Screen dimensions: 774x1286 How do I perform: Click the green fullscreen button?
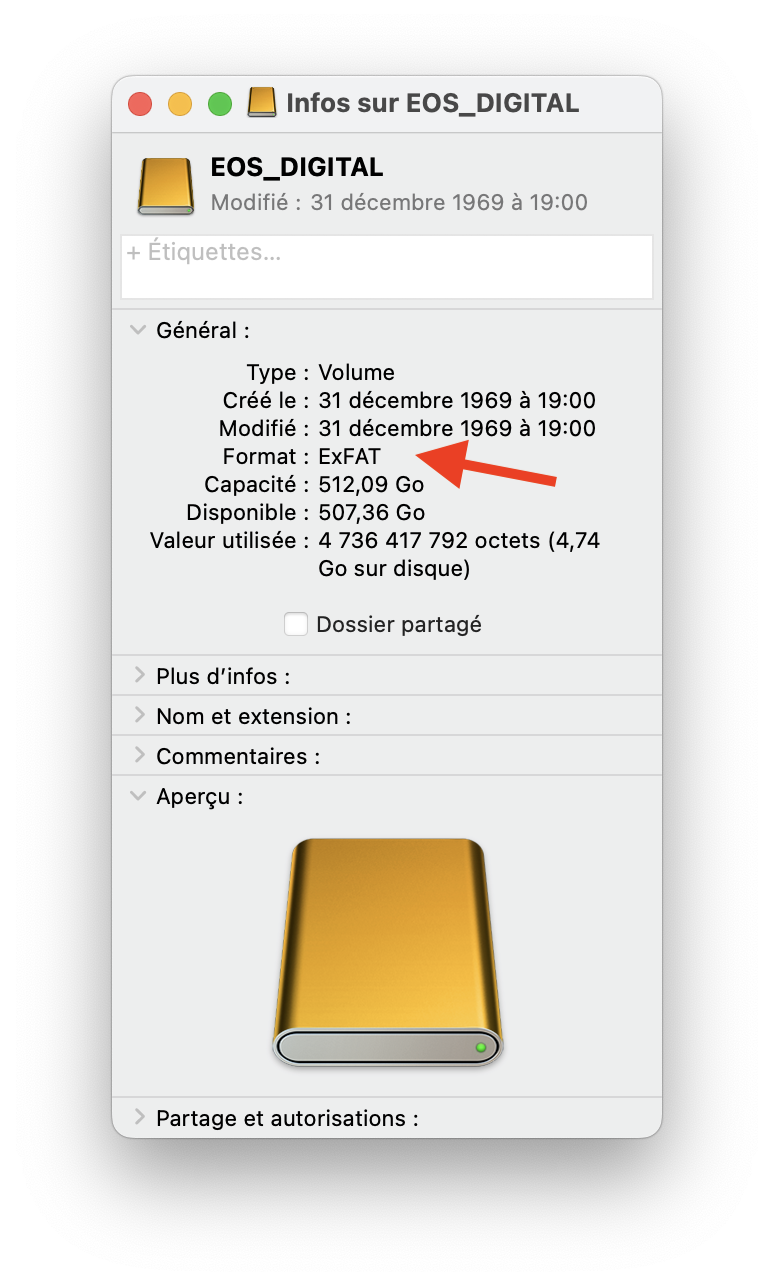point(220,104)
